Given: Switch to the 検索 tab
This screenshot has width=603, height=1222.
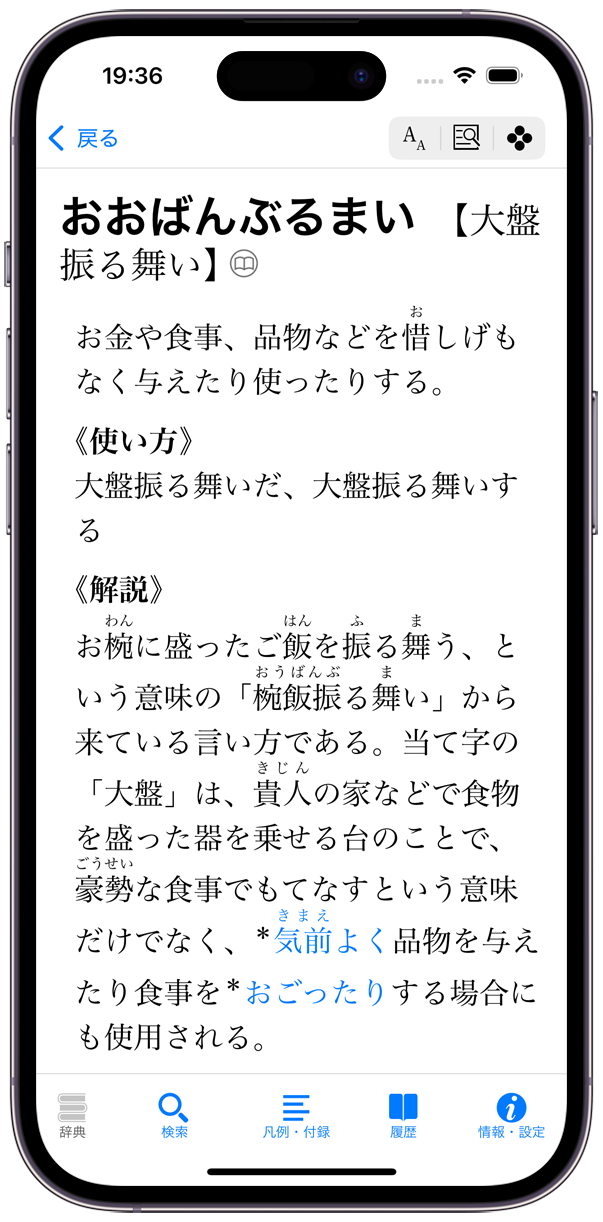Looking at the screenshot, I should pos(174,1115).
